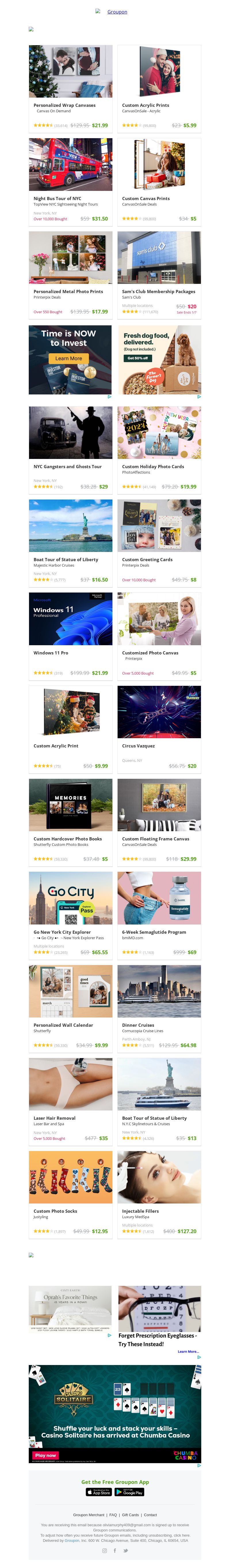
Task: Tap Get 50% off on the dog food ad
Action: coord(137,358)
